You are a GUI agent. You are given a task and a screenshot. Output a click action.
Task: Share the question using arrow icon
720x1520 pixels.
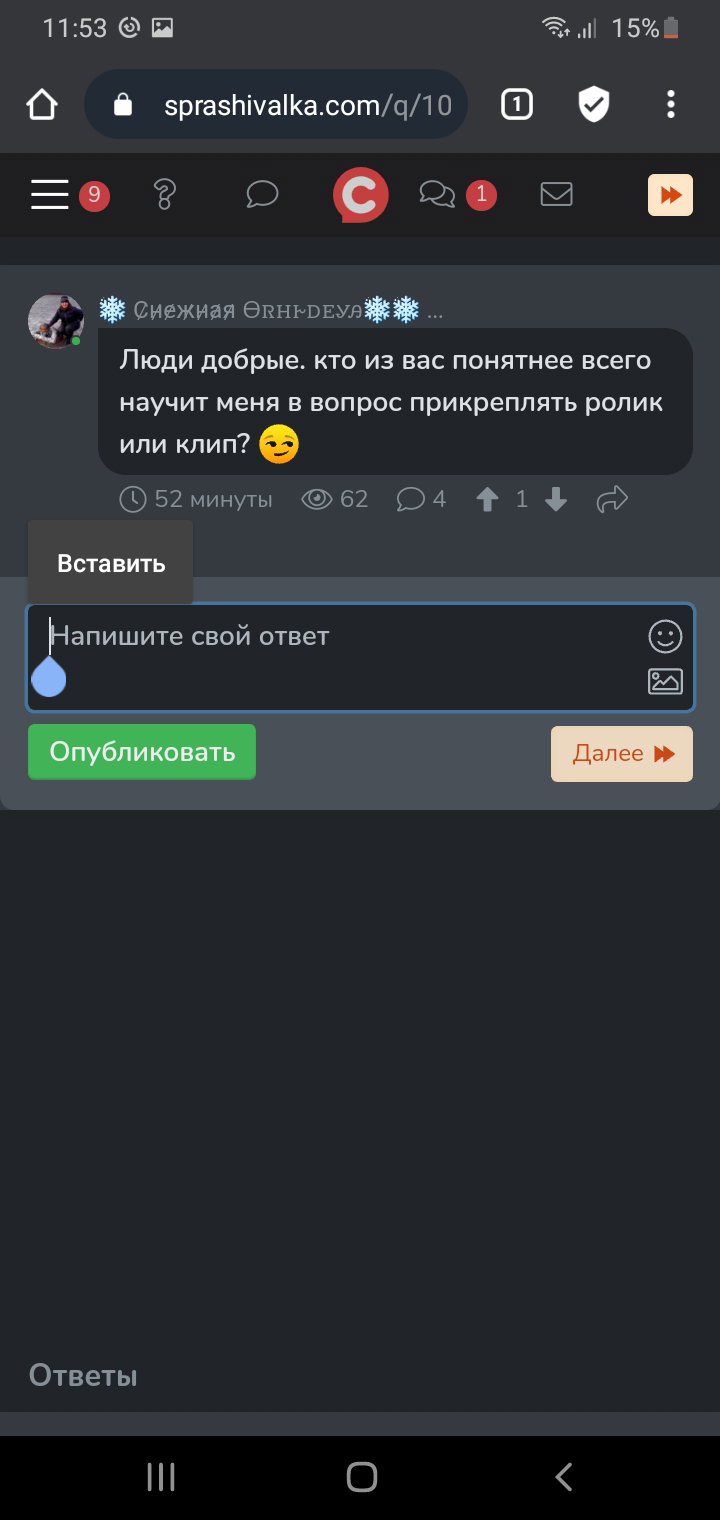tap(612, 499)
